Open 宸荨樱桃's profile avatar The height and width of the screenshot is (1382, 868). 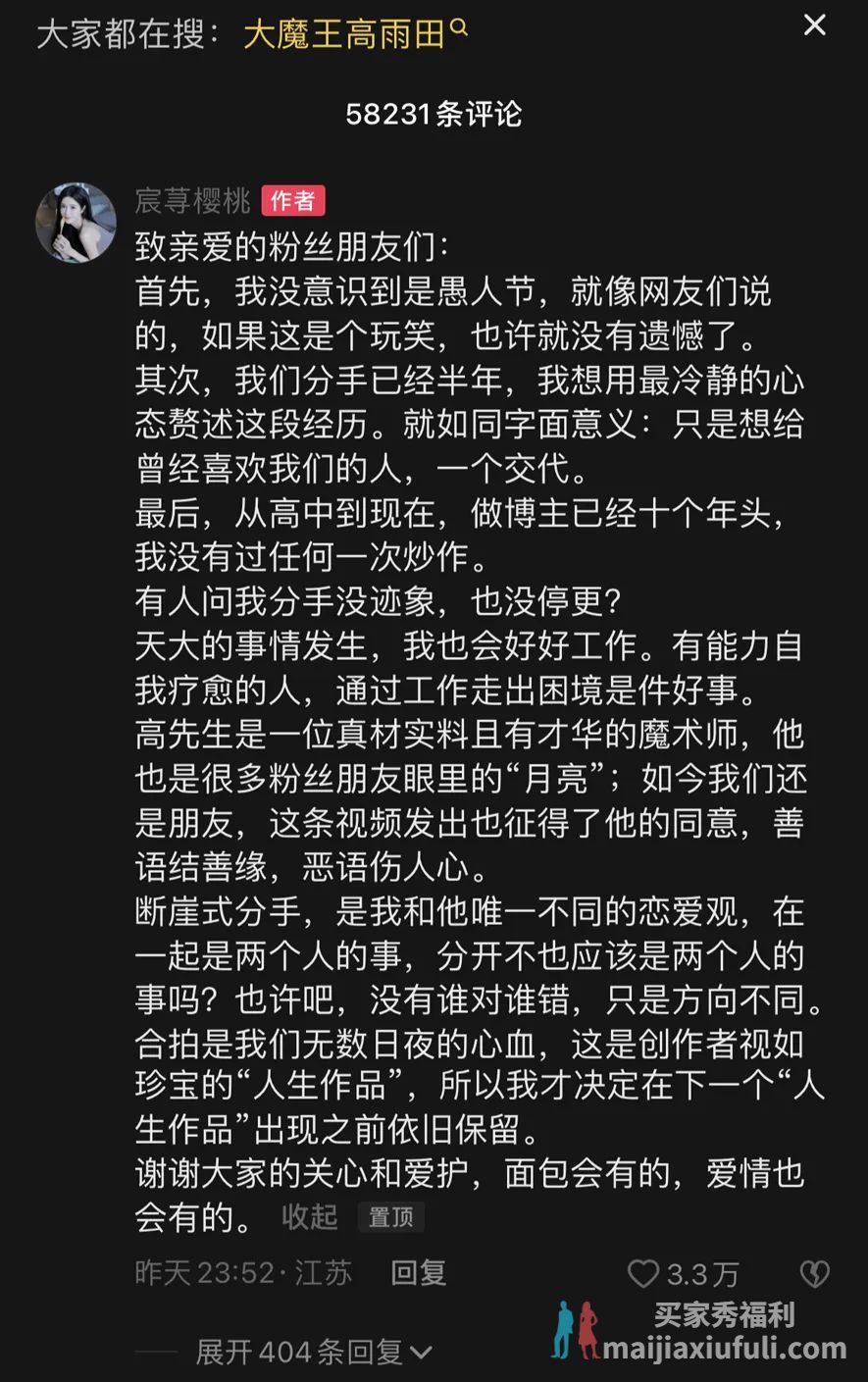click(x=77, y=222)
